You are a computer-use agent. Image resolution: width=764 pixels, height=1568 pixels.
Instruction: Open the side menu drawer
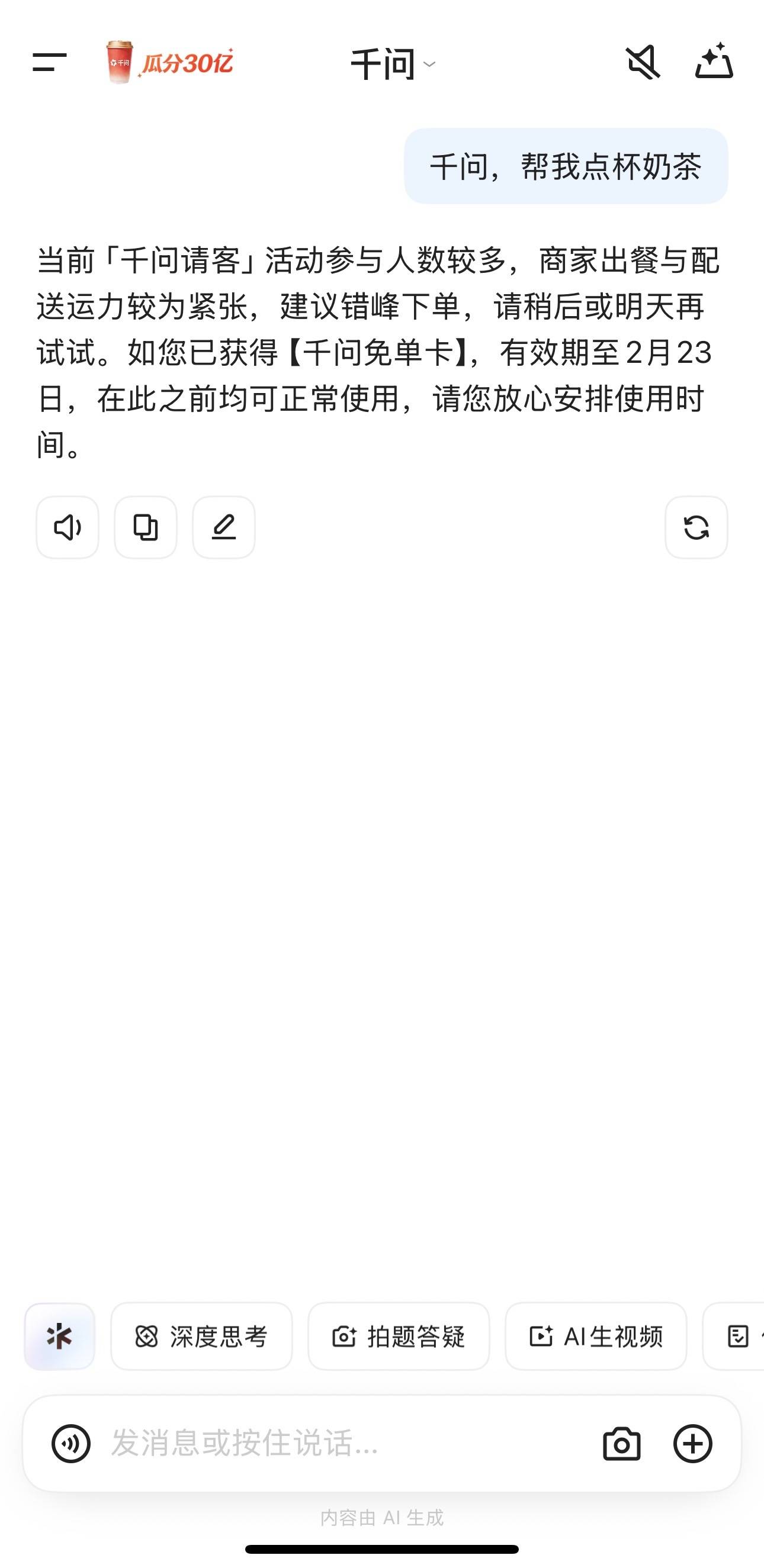tap(49, 62)
